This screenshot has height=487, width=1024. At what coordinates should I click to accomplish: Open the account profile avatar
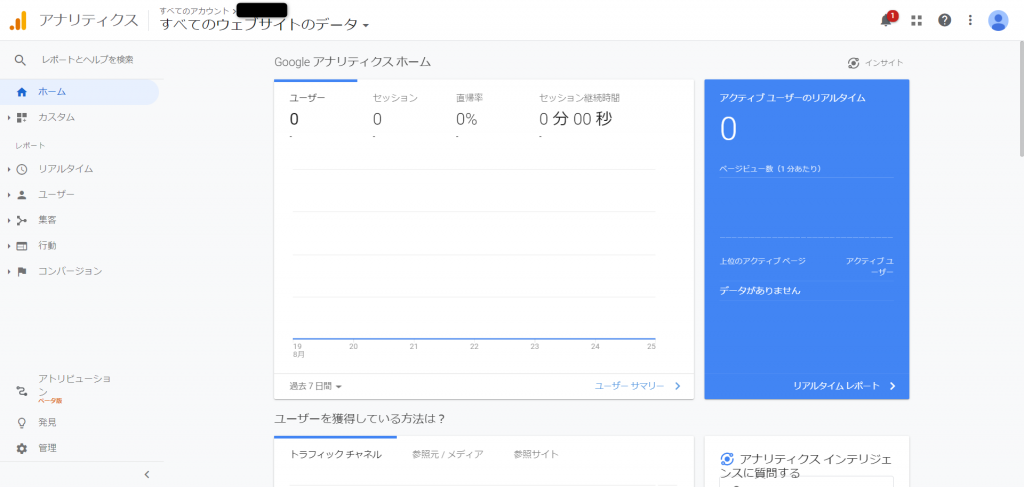click(998, 20)
